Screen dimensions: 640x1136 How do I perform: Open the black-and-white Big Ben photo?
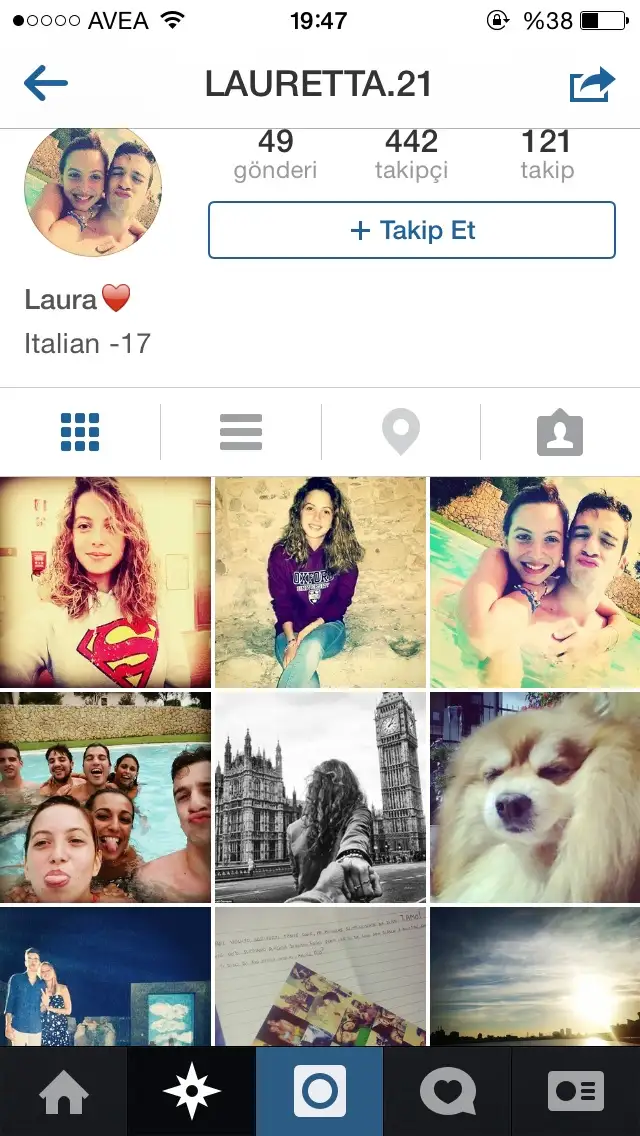(x=320, y=797)
